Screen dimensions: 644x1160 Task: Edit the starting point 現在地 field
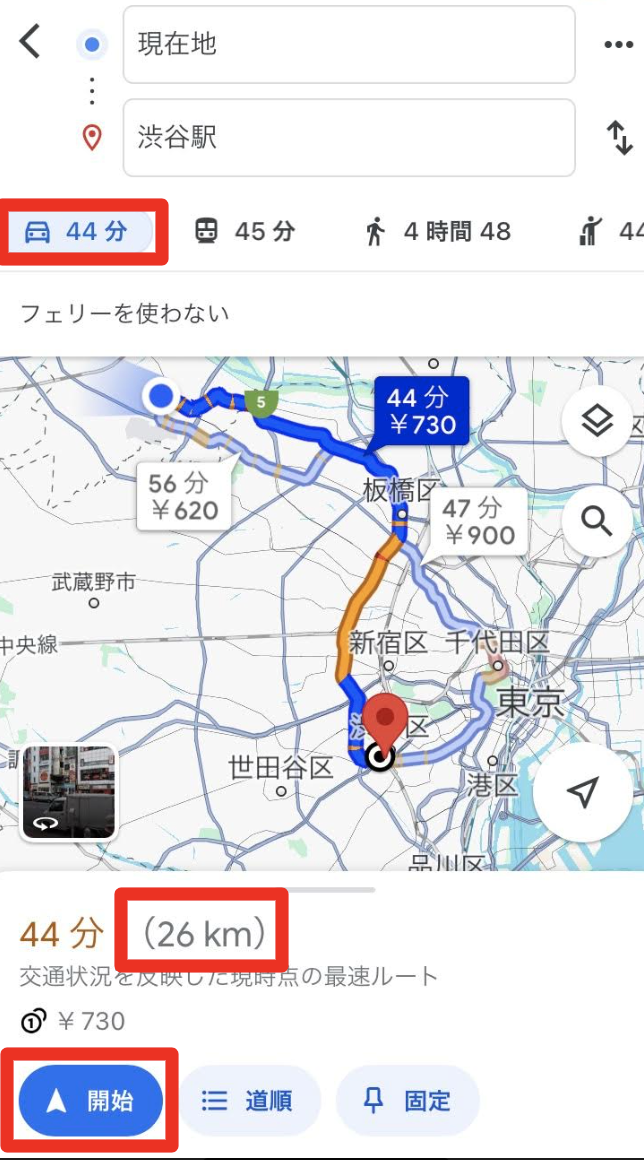tap(348, 45)
